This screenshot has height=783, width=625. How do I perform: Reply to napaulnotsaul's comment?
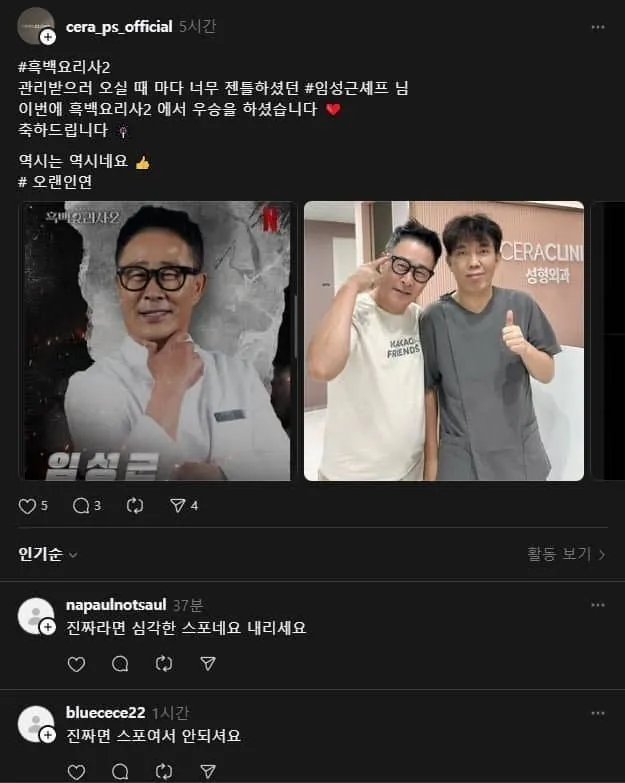[120, 663]
